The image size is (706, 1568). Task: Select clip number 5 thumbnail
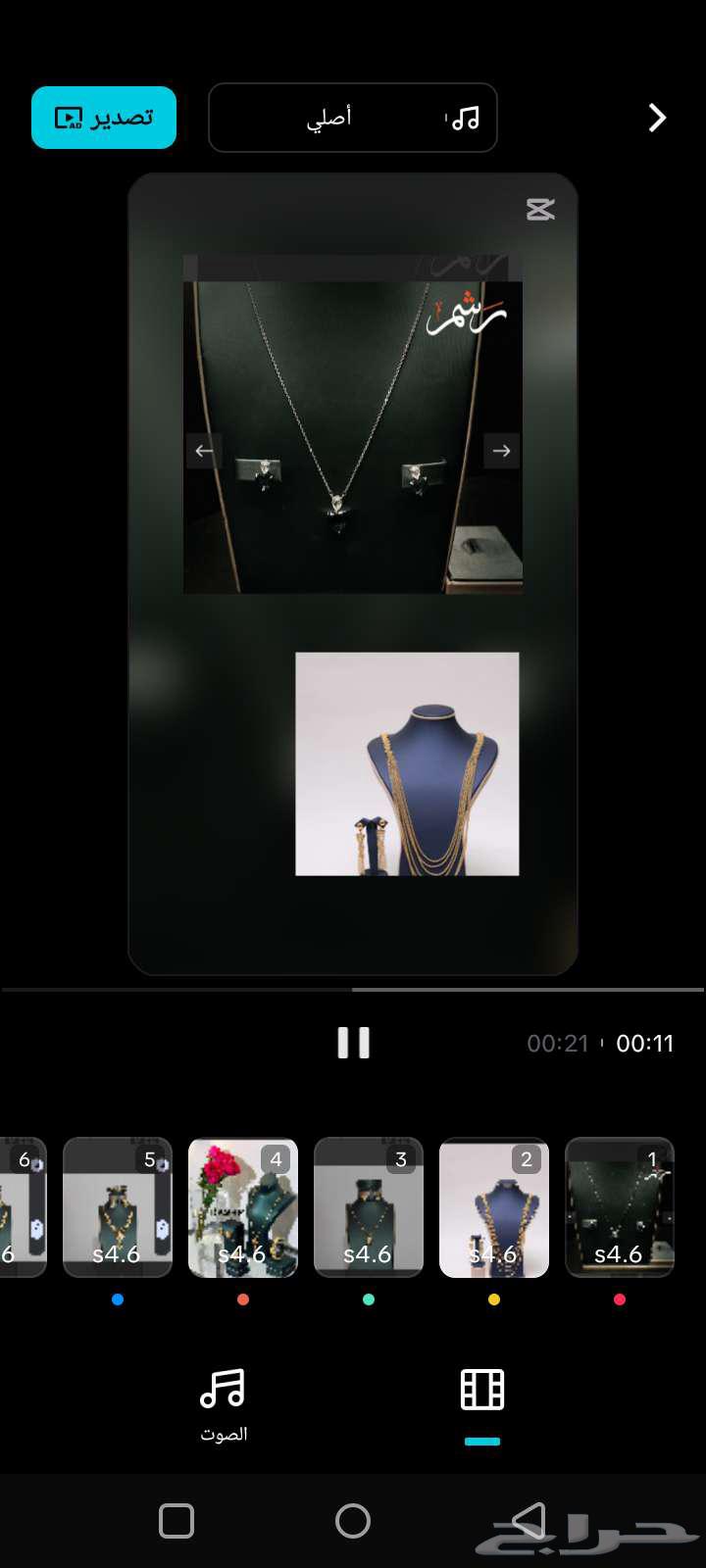(x=117, y=1207)
